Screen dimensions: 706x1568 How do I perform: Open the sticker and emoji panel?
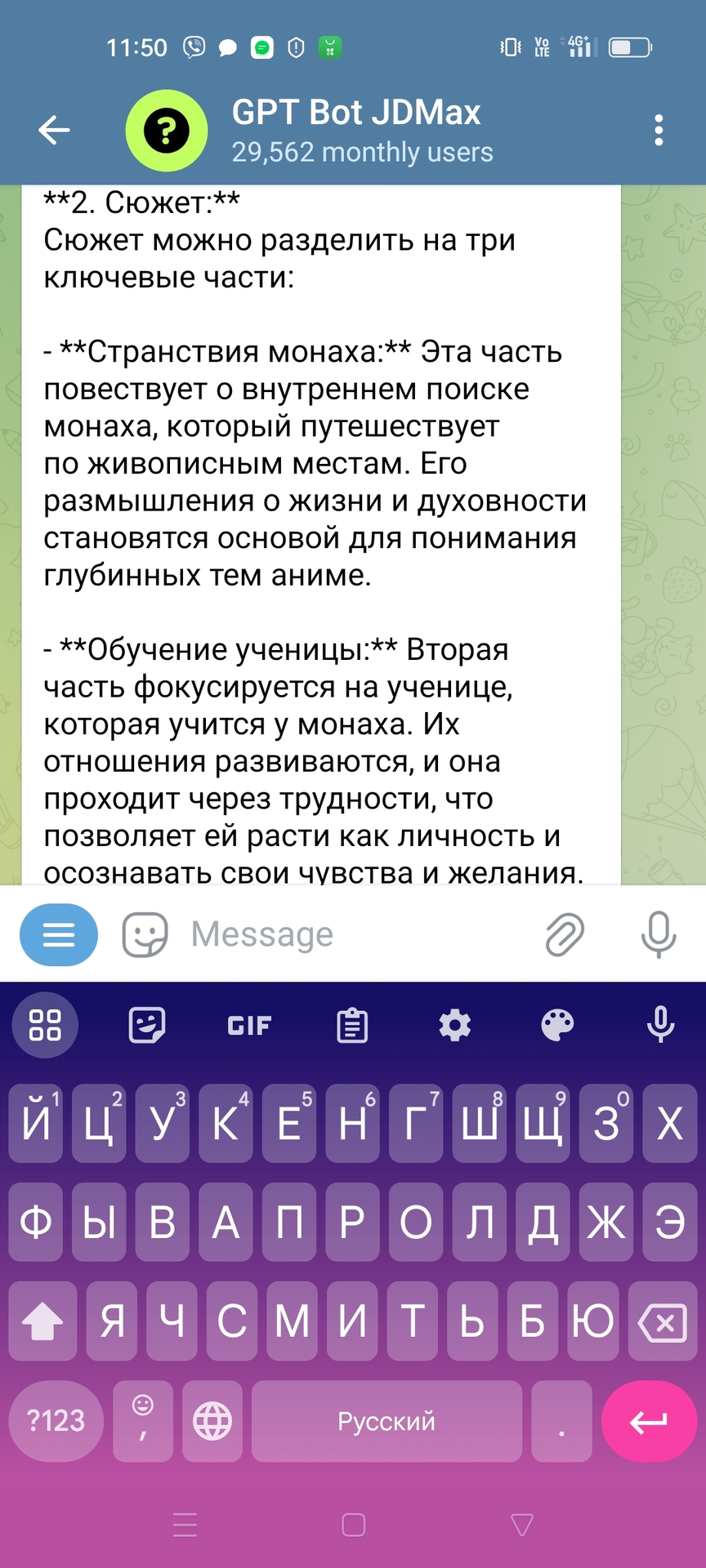(145, 934)
